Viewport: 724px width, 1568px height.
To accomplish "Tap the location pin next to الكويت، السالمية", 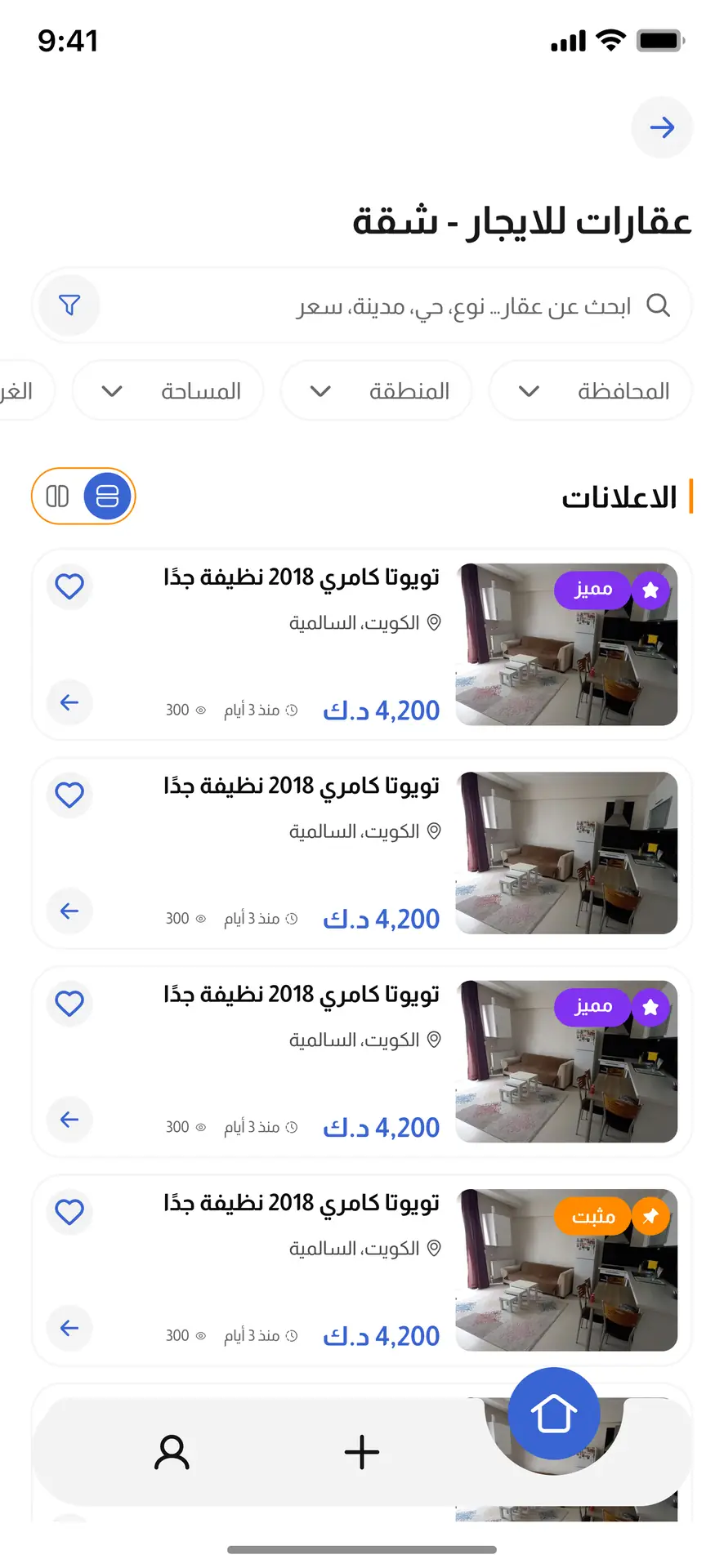I will tap(434, 621).
